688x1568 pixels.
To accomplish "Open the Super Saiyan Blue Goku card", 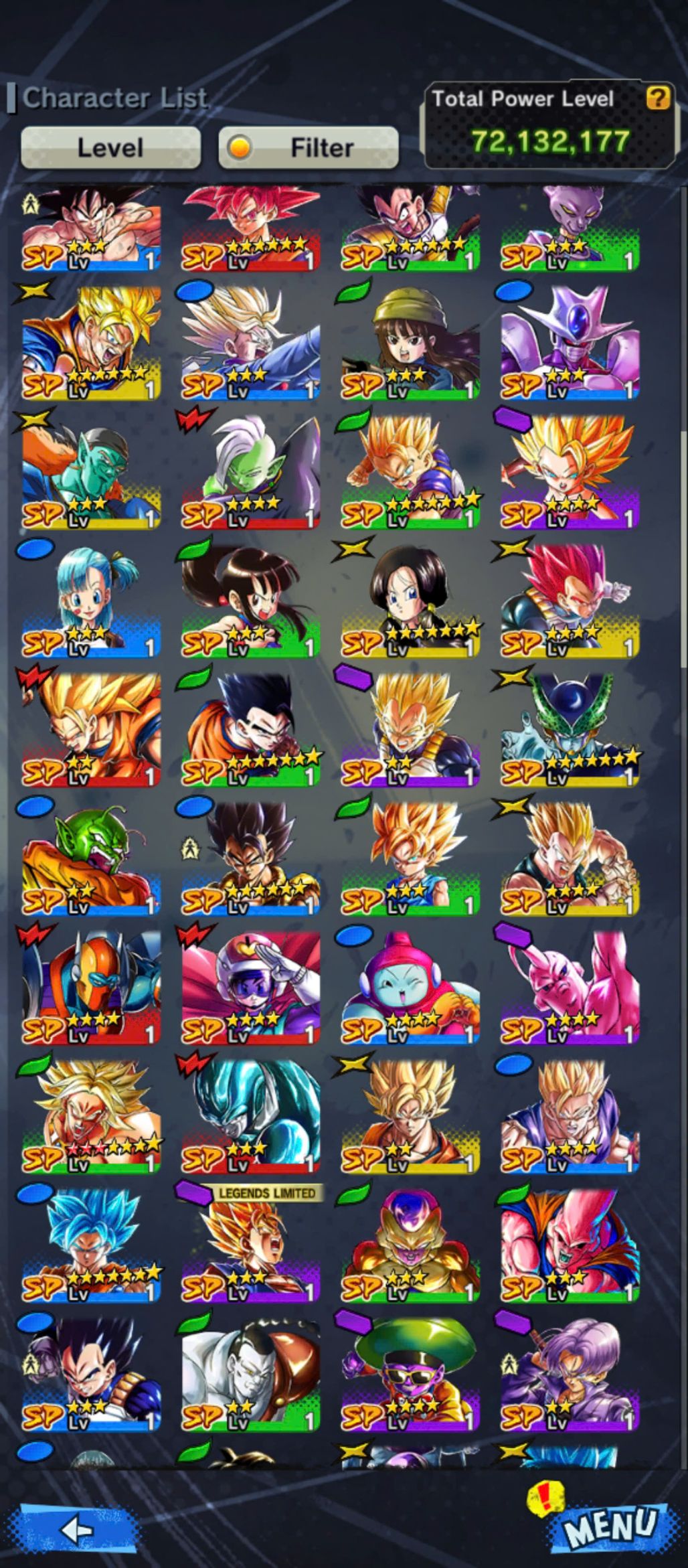I will point(91,1245).
